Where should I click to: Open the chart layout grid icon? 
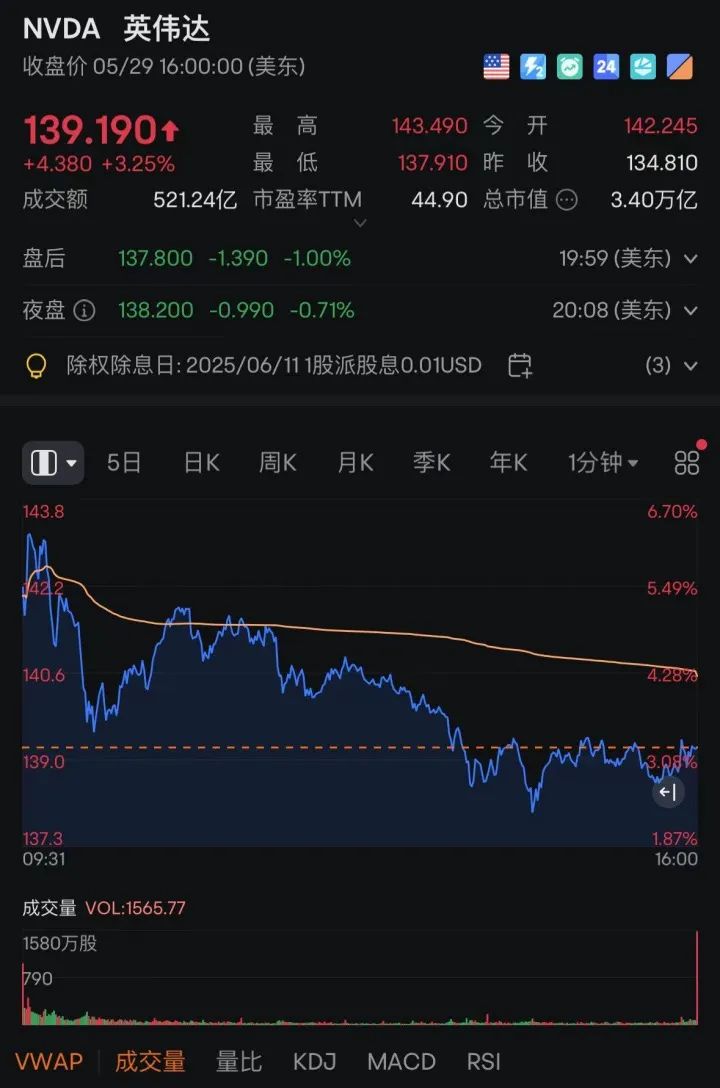(x=686, y=463)
